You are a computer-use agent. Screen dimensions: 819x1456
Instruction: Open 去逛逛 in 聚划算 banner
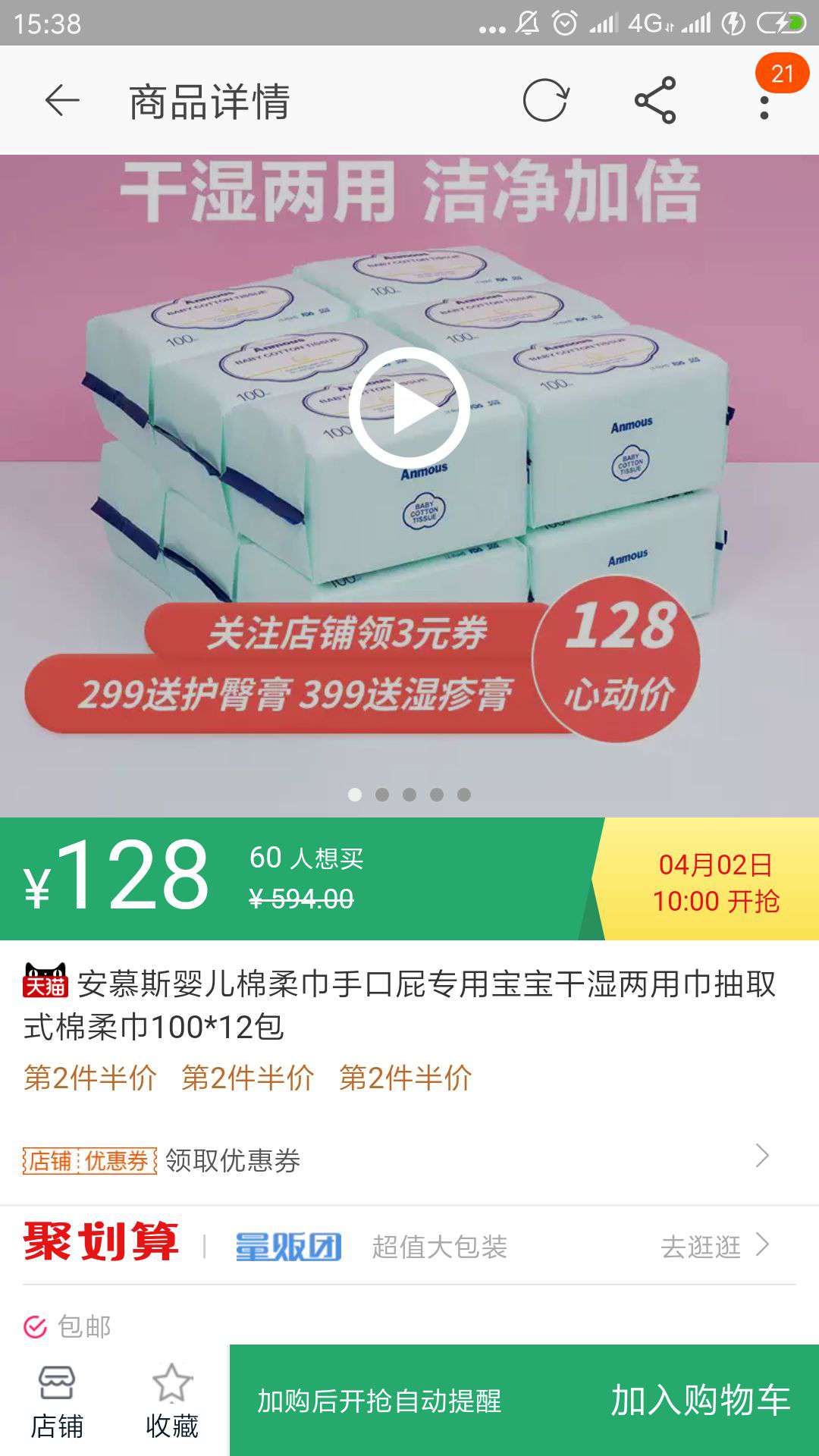pos(714,1246)
